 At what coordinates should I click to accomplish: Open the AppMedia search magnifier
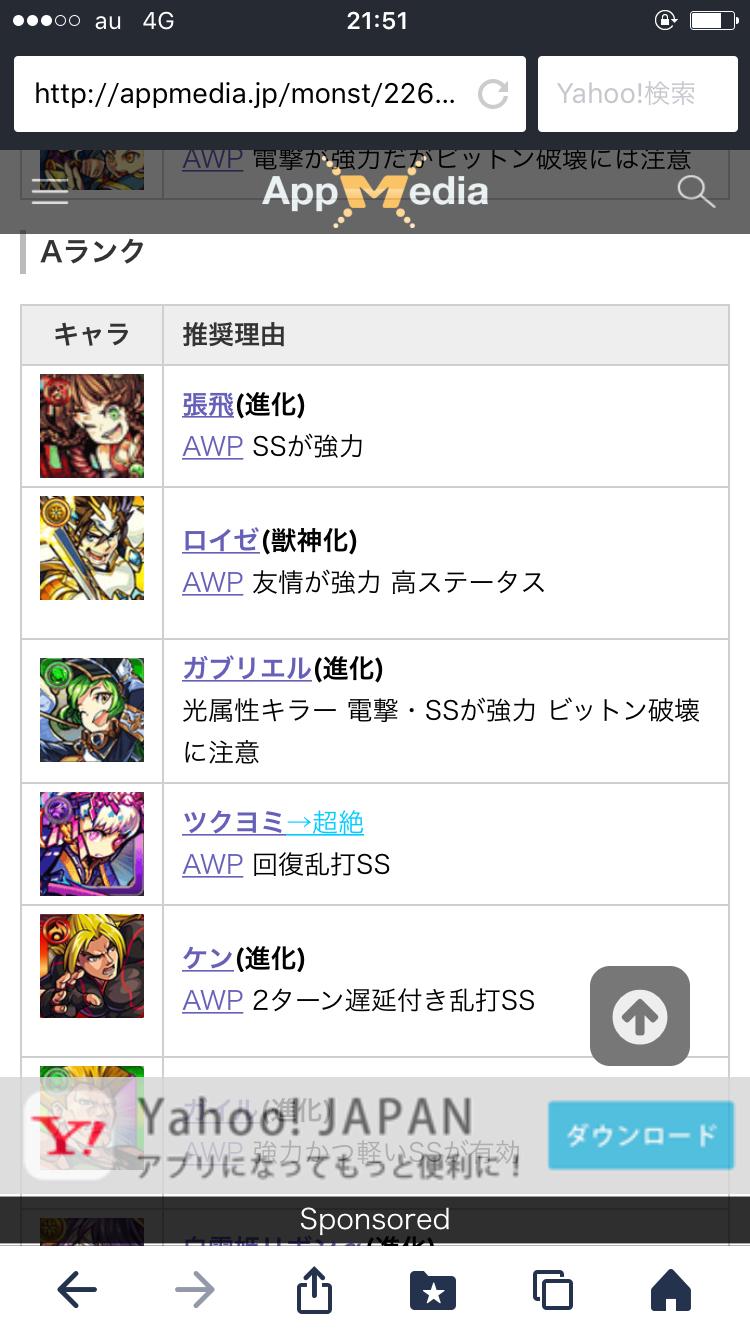pyautogui.click(x=695, y=191)
